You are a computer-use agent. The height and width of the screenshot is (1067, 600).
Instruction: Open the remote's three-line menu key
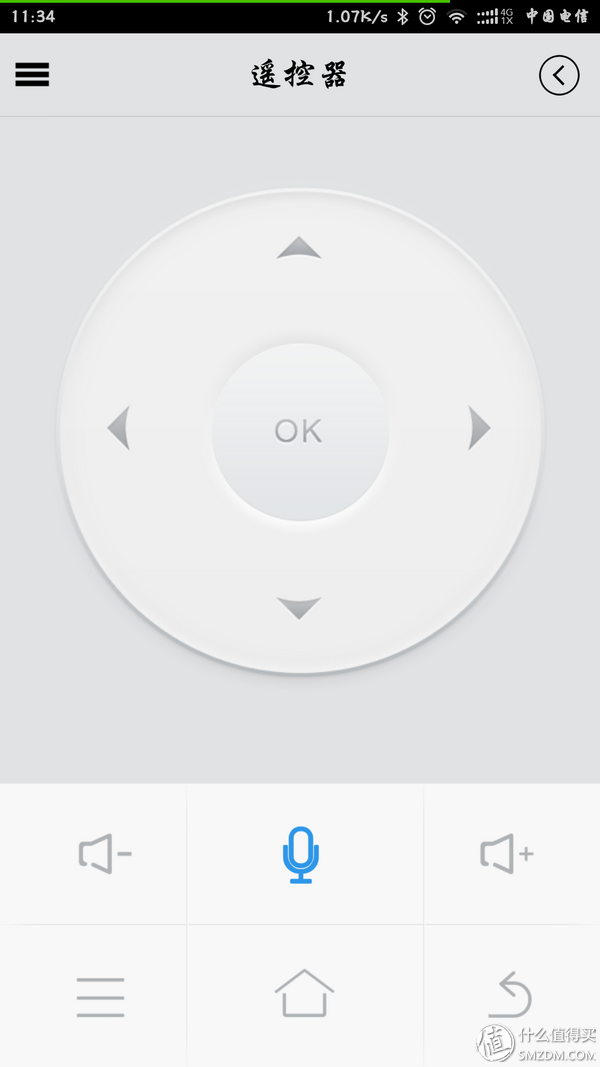click(x=100, y=997)
